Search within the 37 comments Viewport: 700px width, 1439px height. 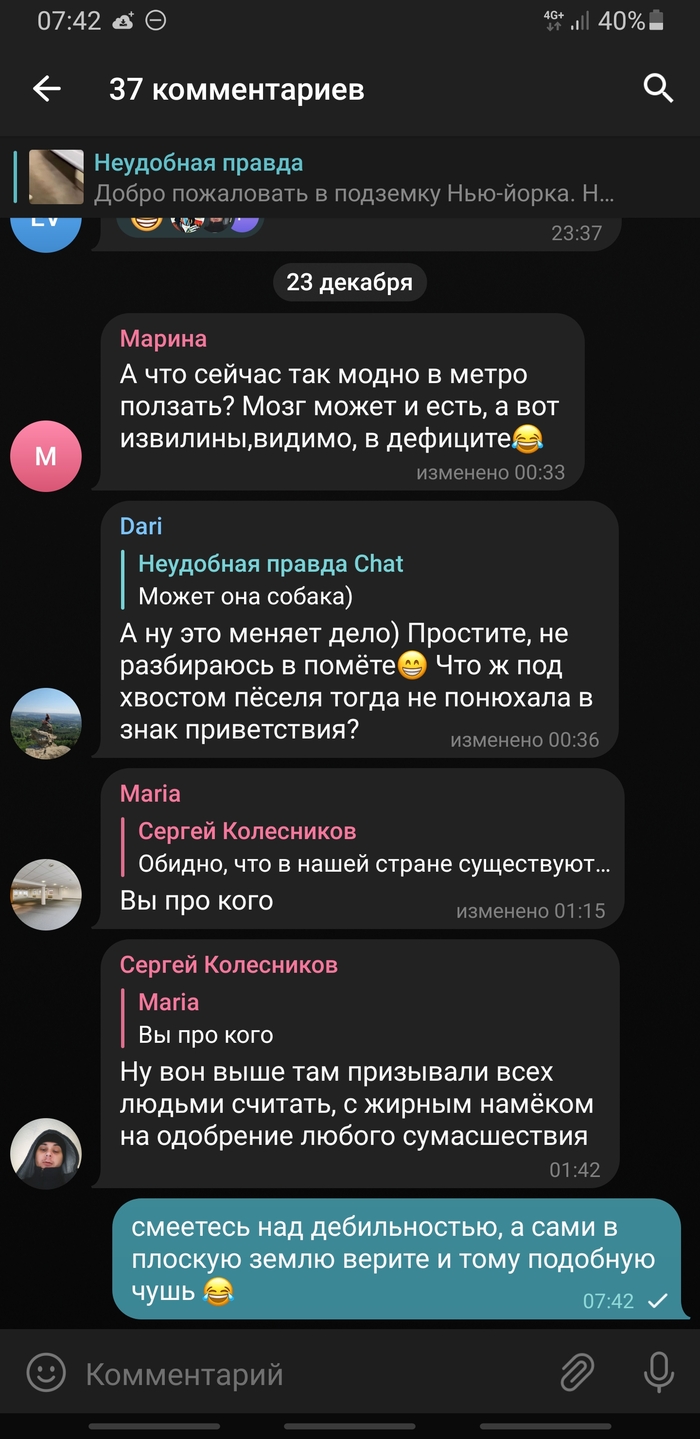click(657, 89)
